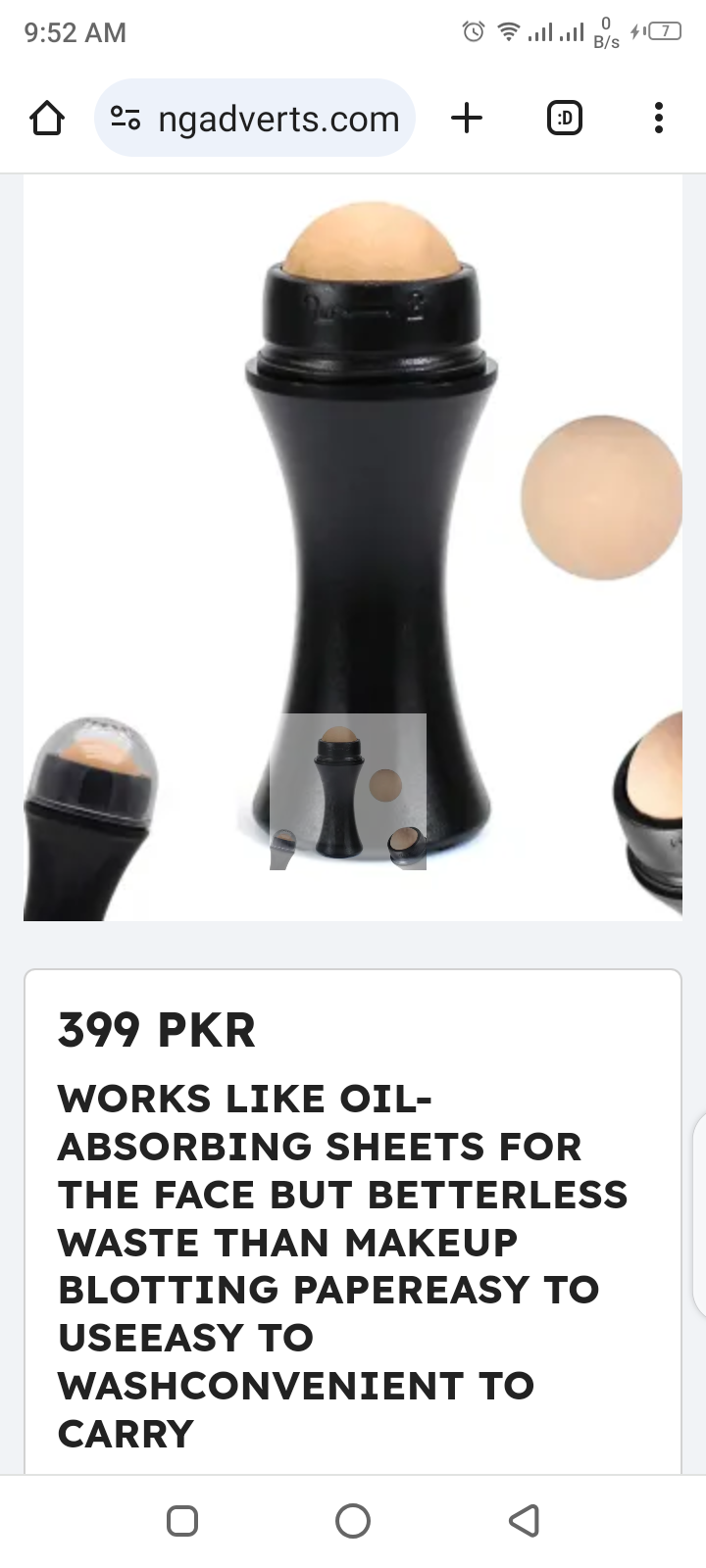Go to the browser home page

[47, 119]
